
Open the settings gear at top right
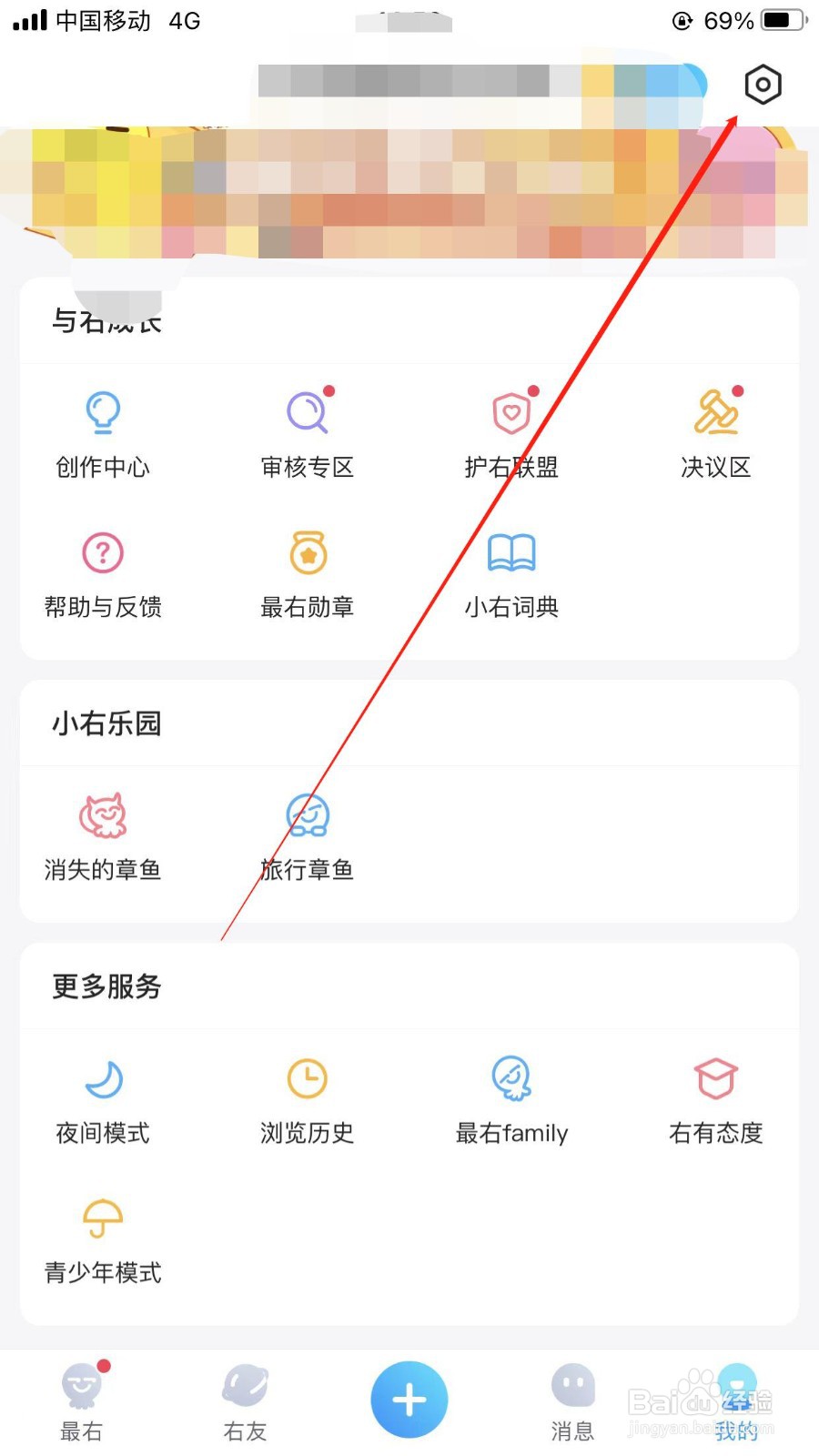[x=762, y=85]
